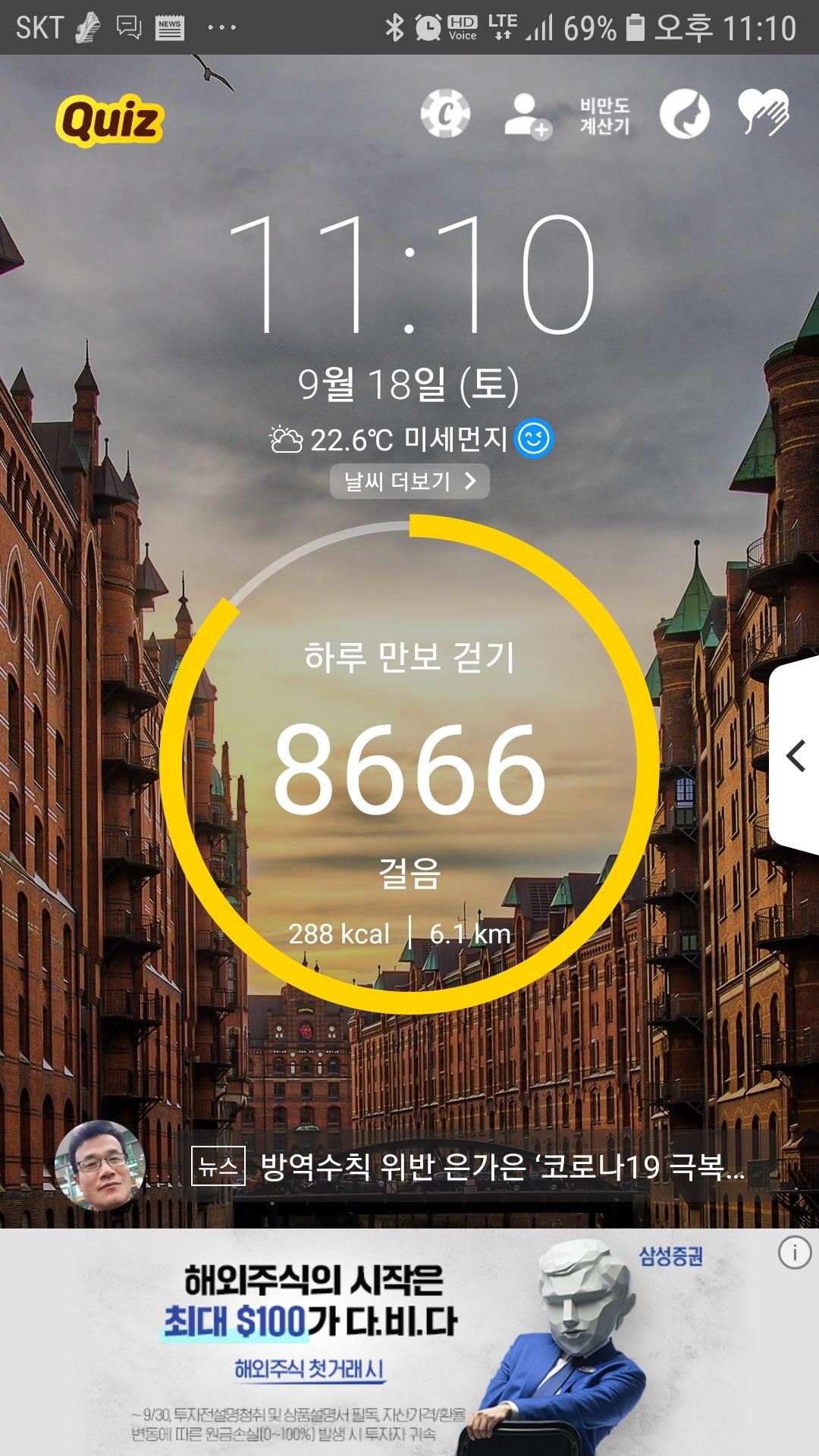Image resolution: width=819 pixels, height=1456 pixels.
Task: Tap the ad info icon
Action: click(x=794, y=1254)
